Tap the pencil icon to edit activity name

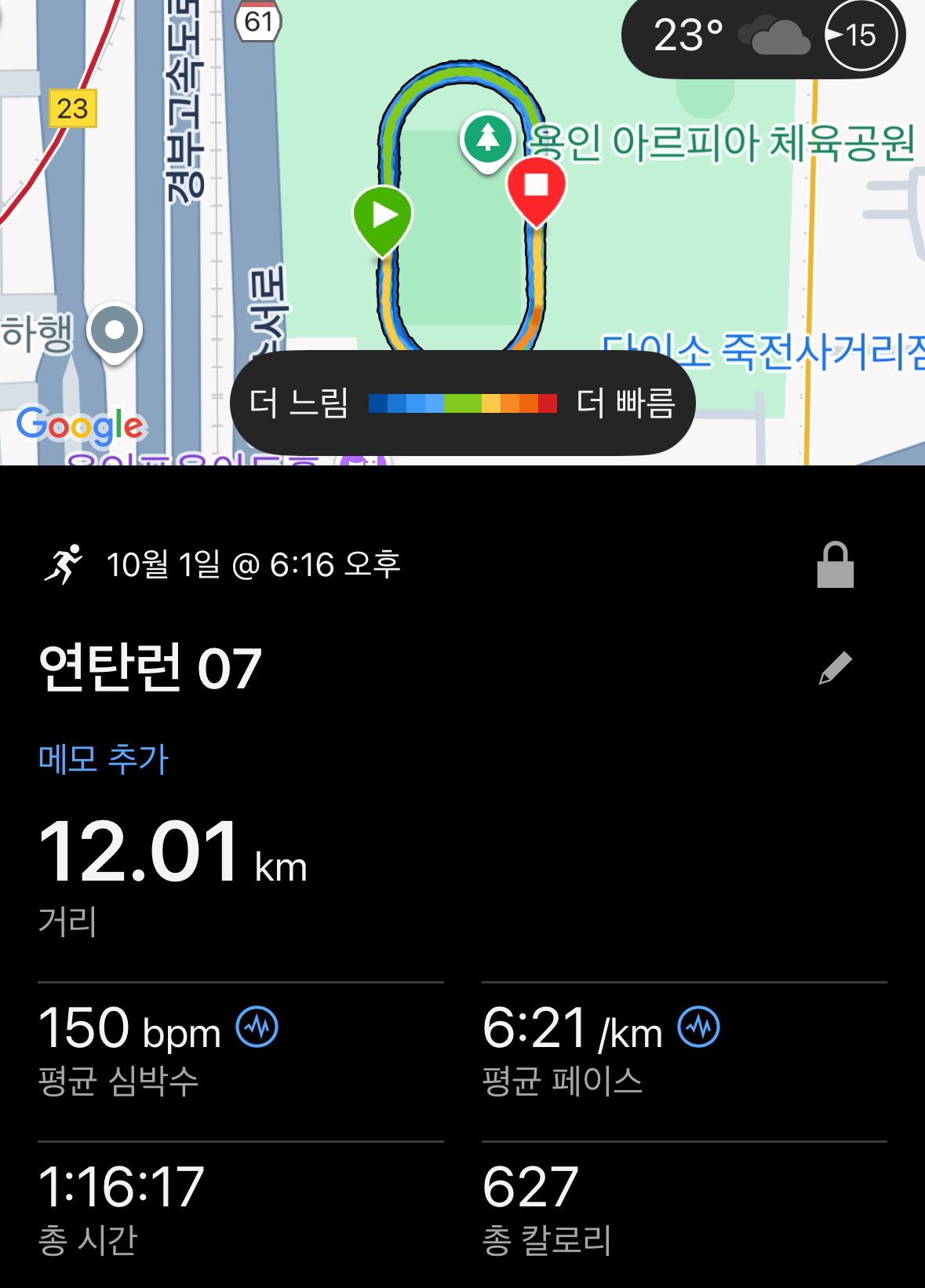coord(836,668)
